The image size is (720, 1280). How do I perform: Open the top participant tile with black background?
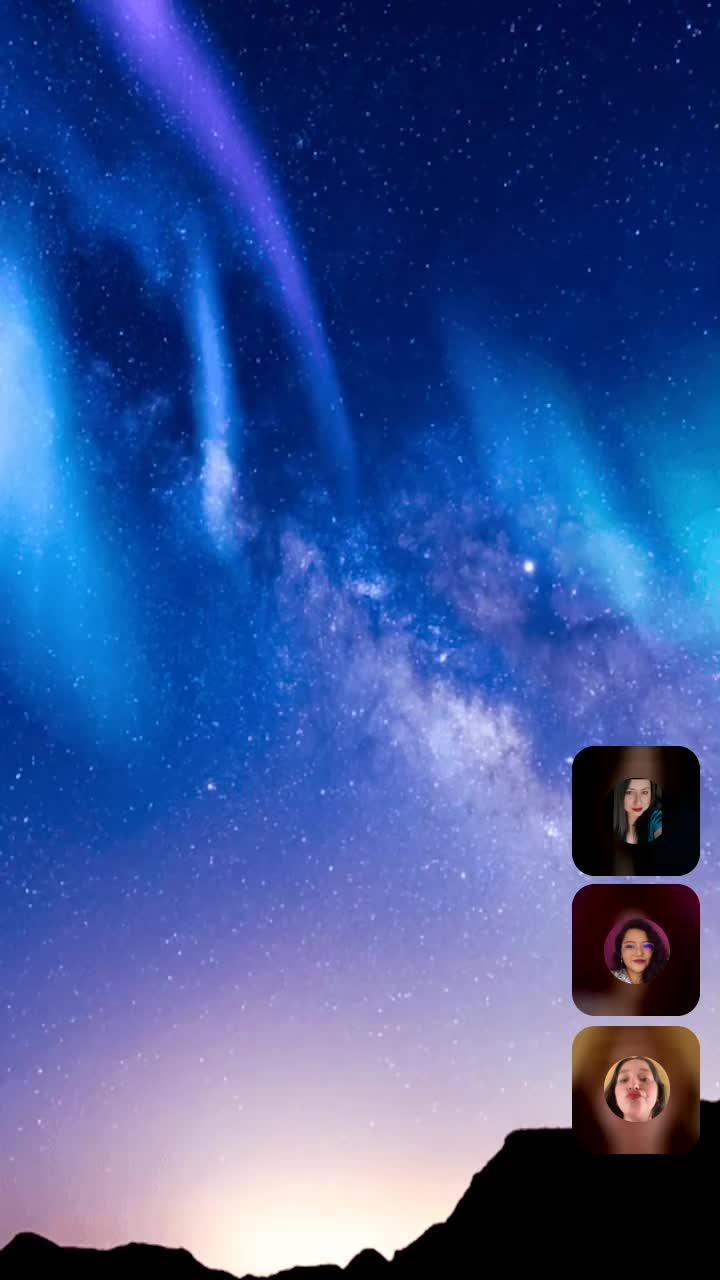pos(635,811)
